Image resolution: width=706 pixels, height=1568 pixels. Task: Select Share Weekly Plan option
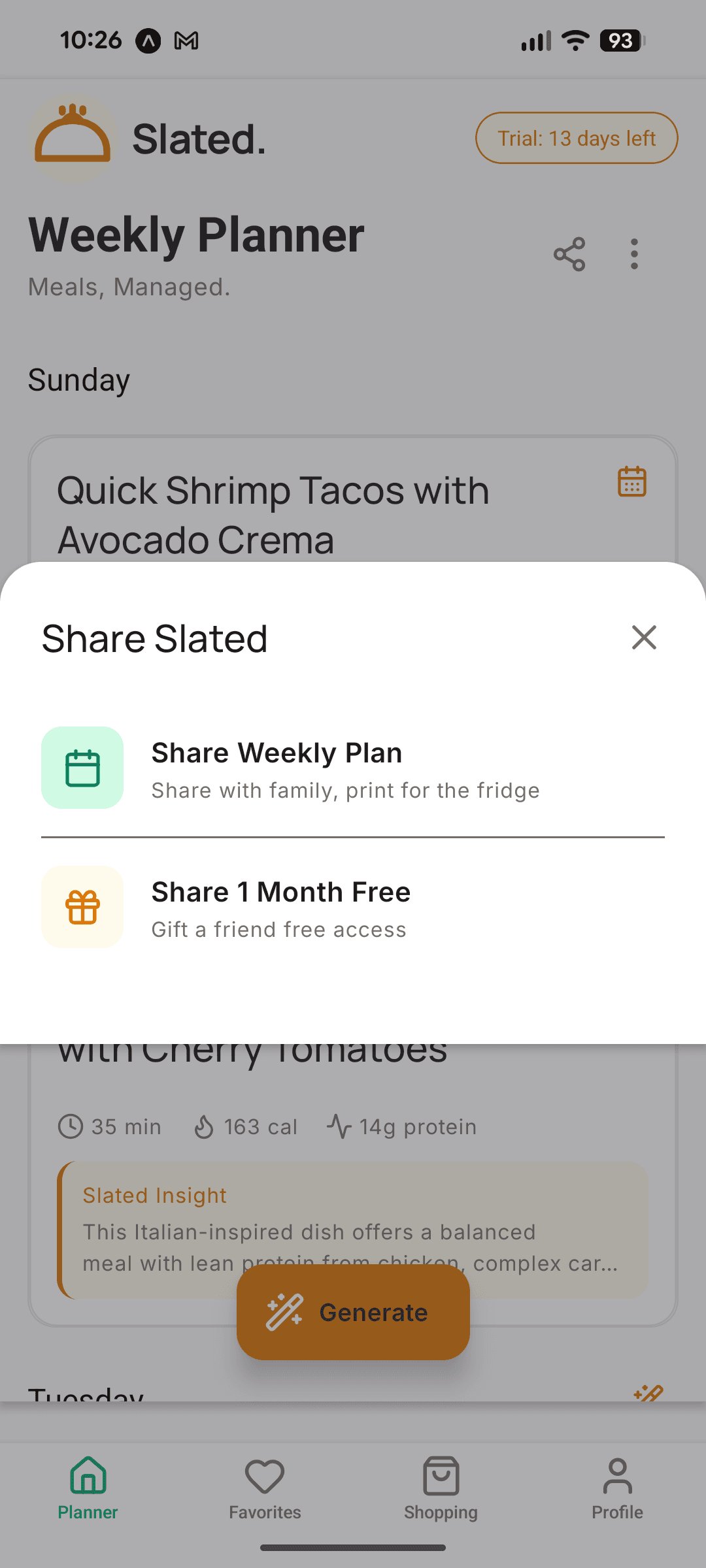[353, 768]
